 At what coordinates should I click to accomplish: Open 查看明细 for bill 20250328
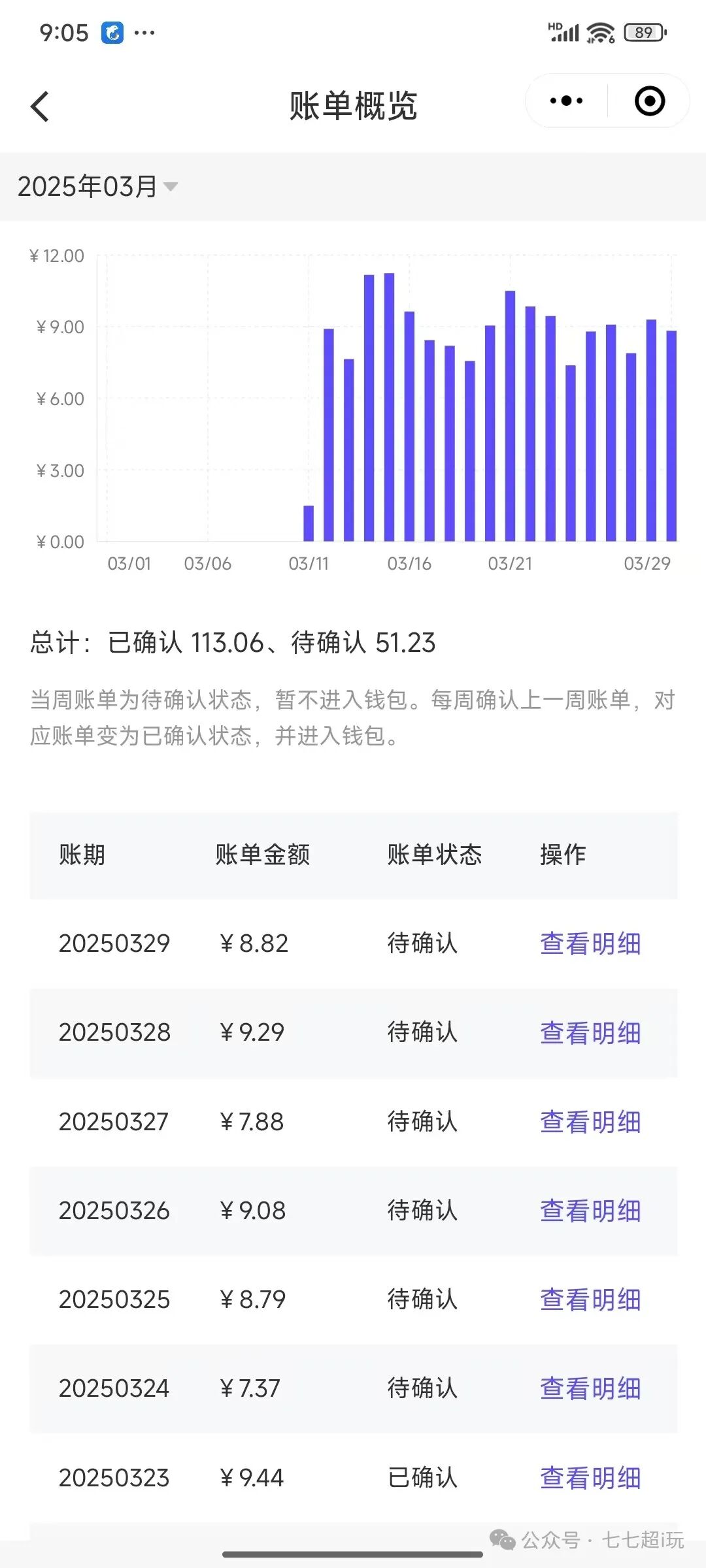pyautogui.click(x=590, y=1033)
